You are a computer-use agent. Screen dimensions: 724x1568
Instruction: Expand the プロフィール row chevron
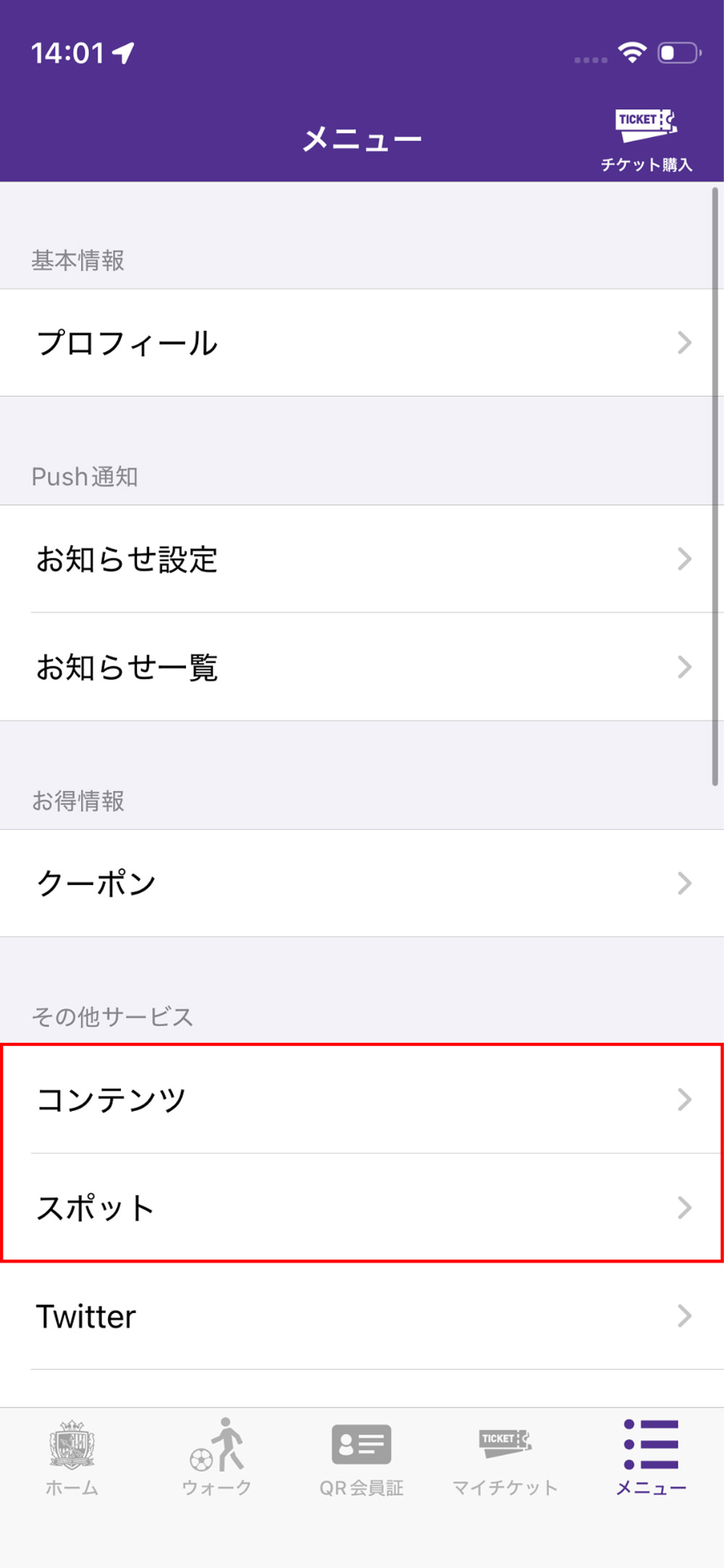tap(685, 343)
